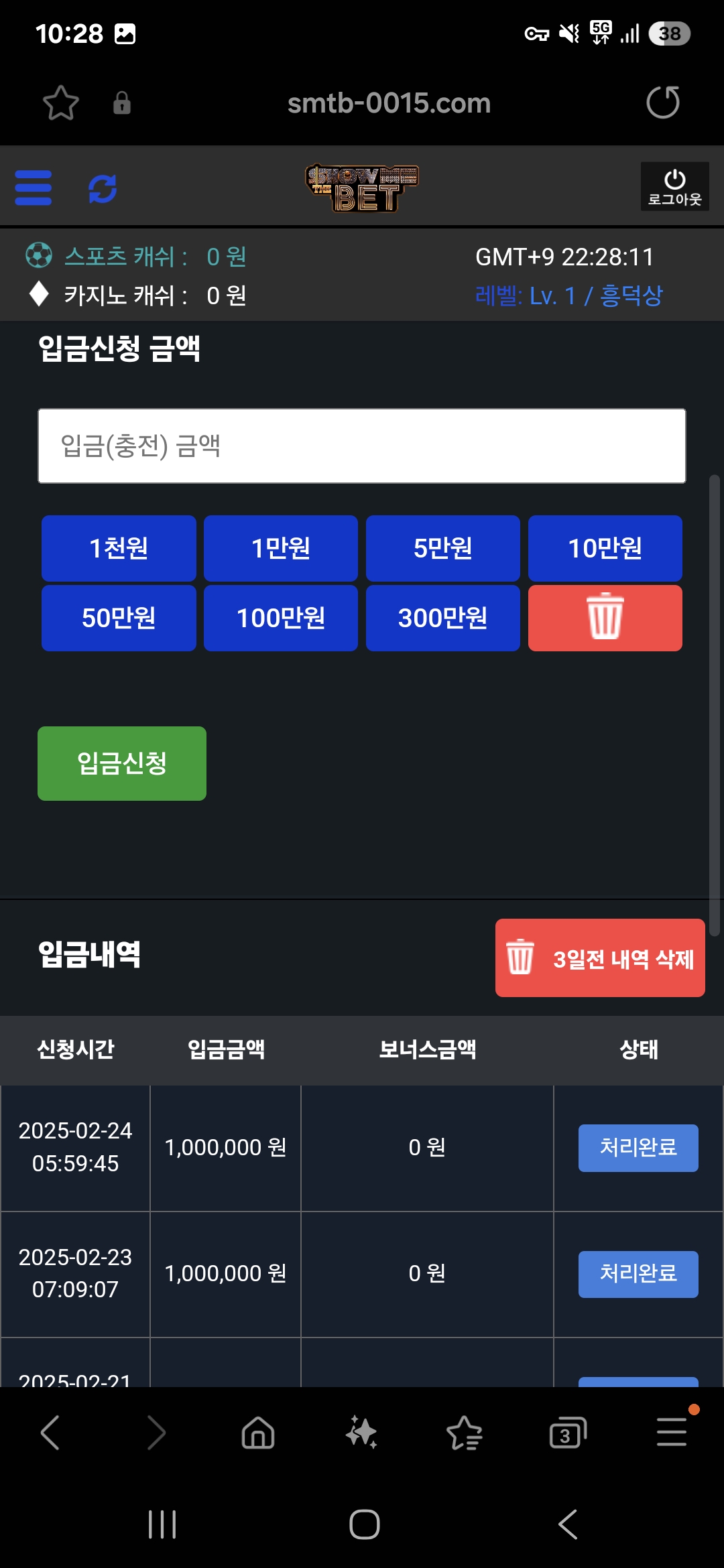Open the hamburger side menu
Viewport: 724px width, 1568px height.
click(34, 188)
